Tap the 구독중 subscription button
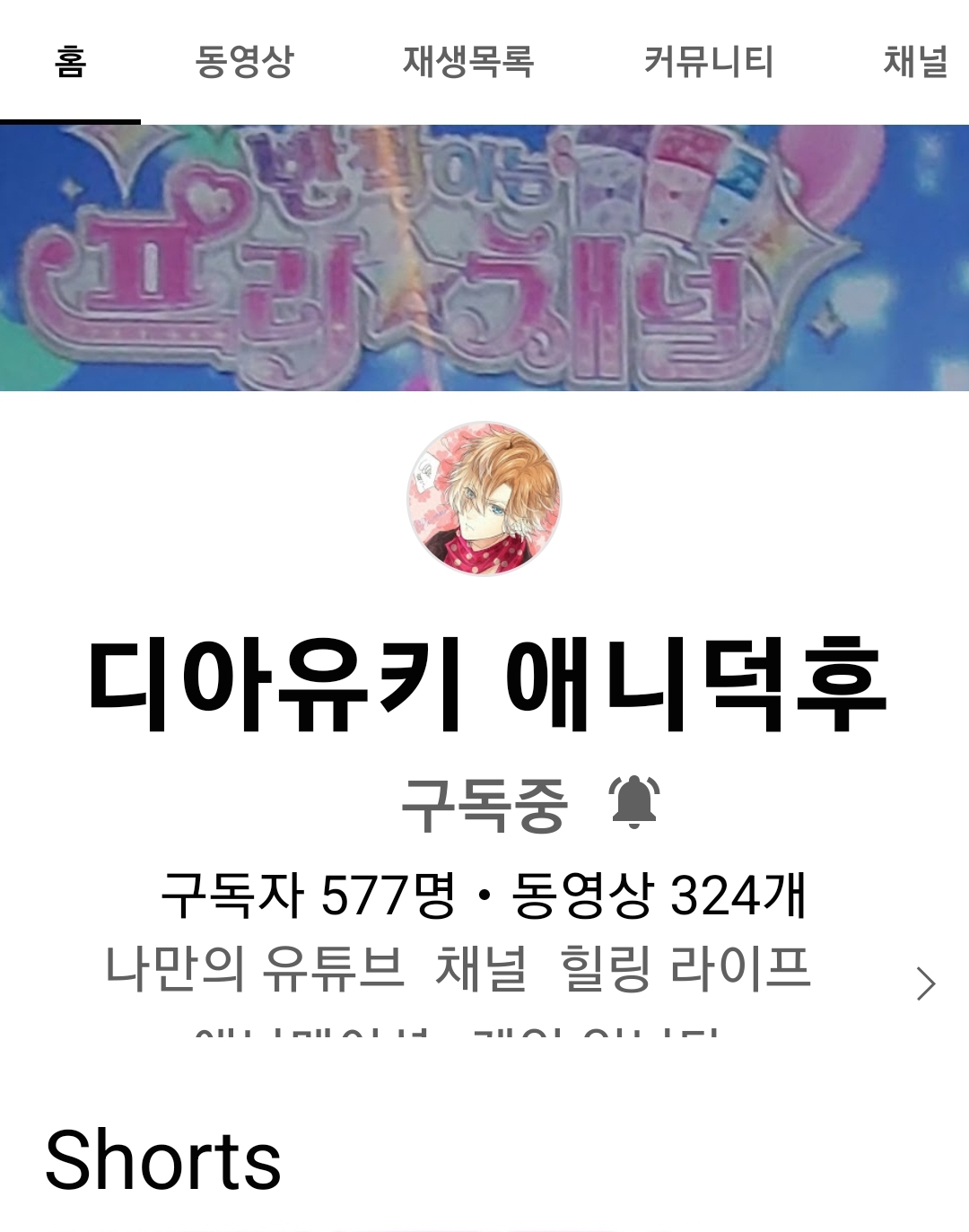 (x=484, y=804)
